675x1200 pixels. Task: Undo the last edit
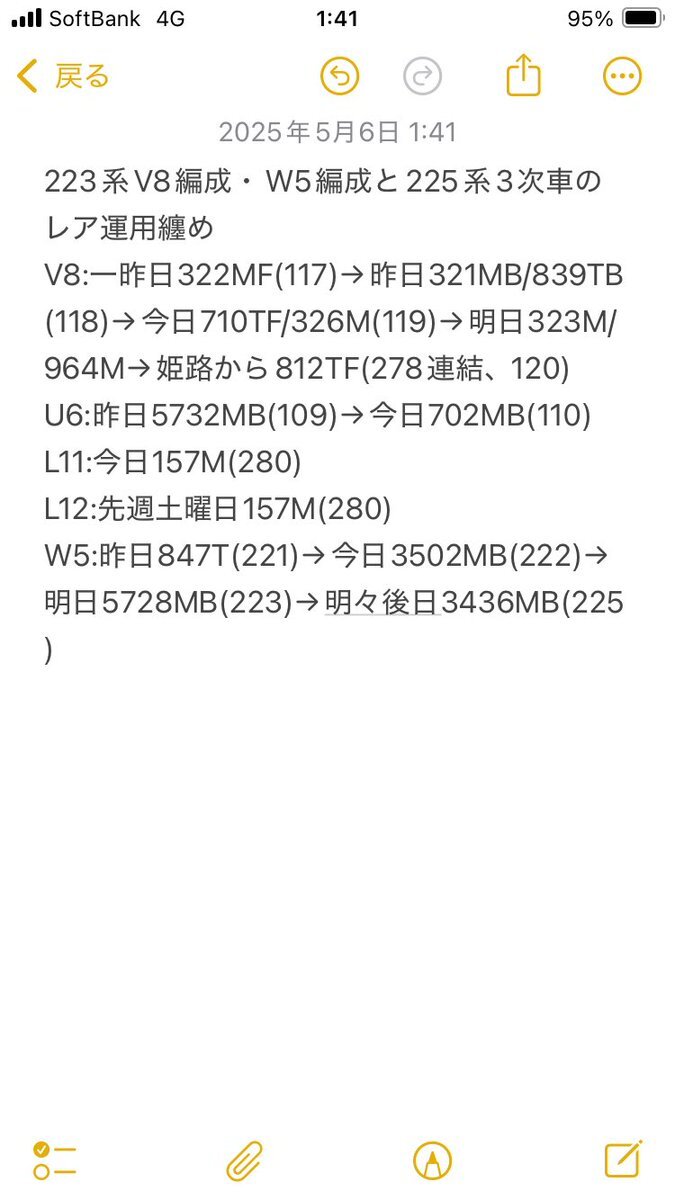[339, 76]
